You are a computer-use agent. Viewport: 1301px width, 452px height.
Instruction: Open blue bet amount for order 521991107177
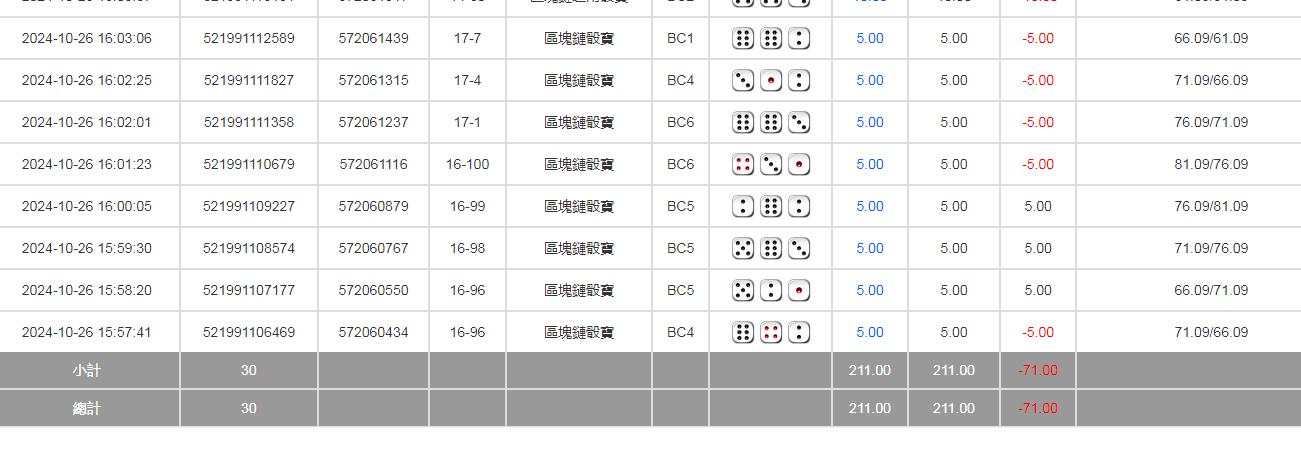tap(869, 290)
